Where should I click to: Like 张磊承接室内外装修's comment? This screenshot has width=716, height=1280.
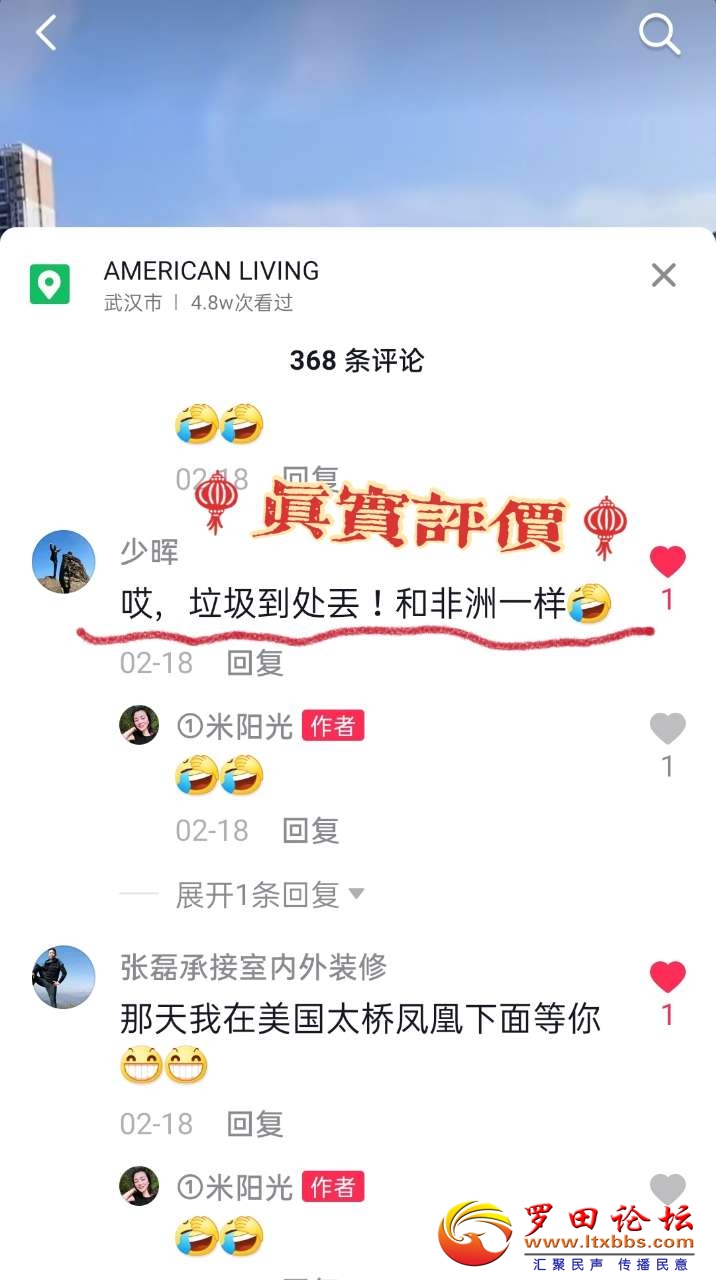pos(667,977)
